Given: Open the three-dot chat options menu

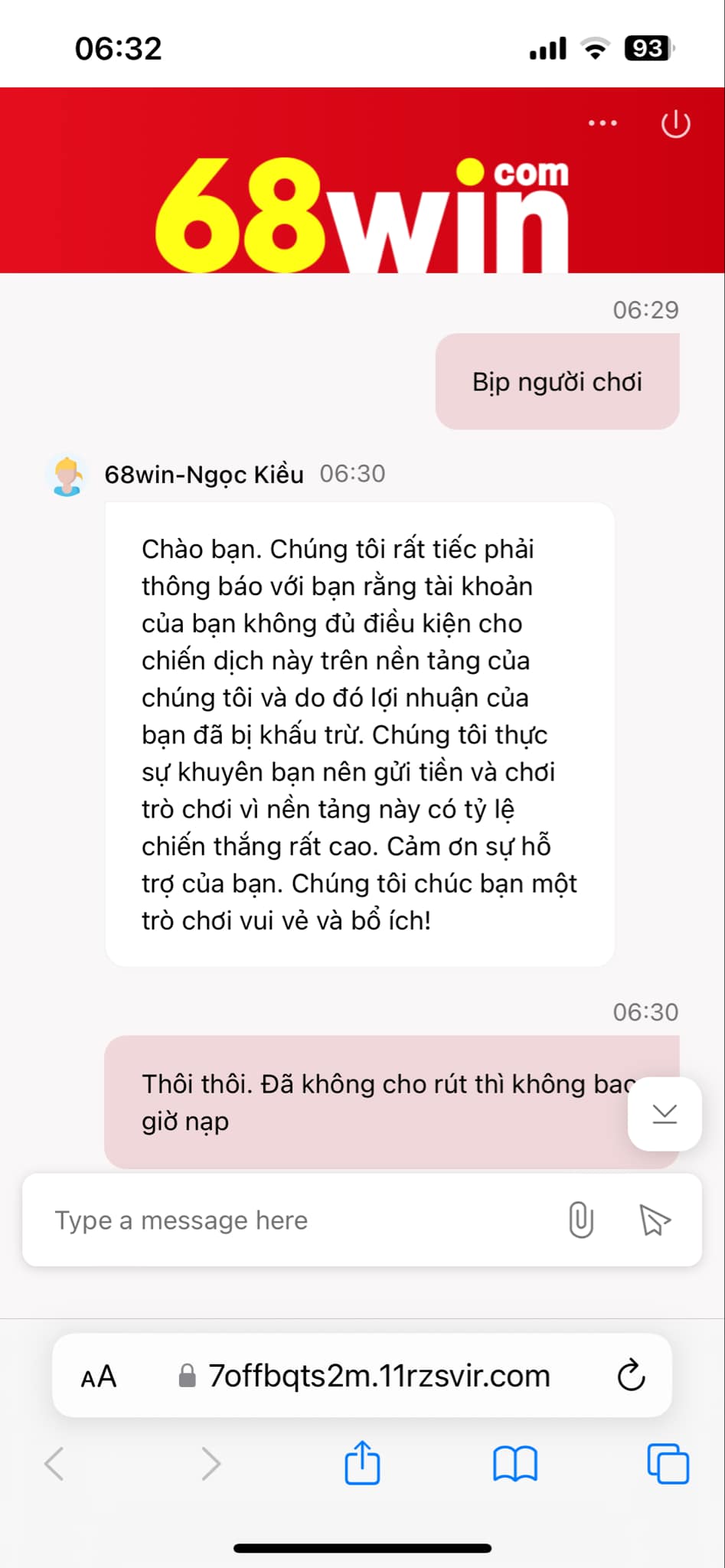Looking at the screenshot, I should coord(603,123).
